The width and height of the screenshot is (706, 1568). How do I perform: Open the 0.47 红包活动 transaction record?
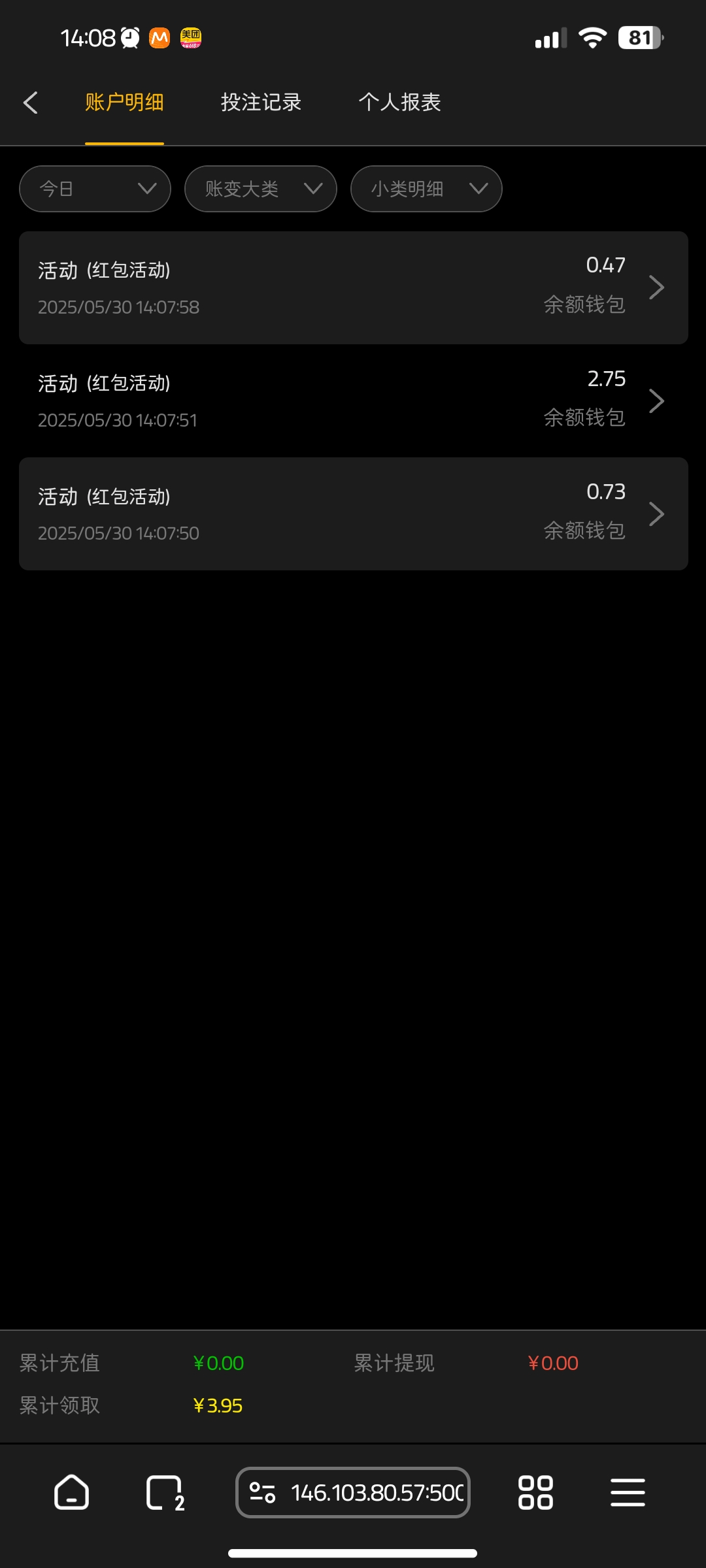coord(353,287)
